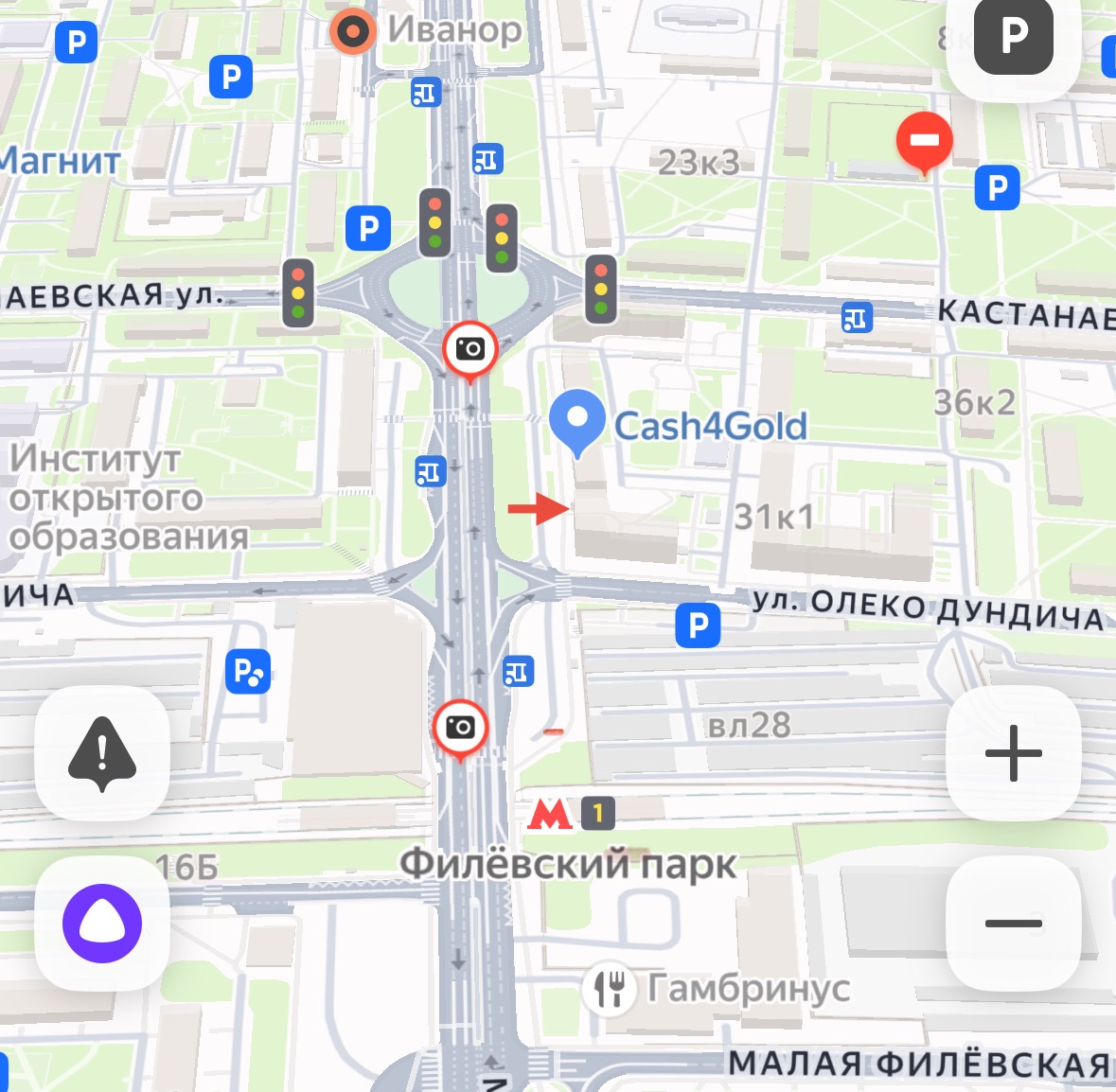The height and width of the screenshot is (1092, 1116).
Task: Report a road event
Action: pos(102,753)
